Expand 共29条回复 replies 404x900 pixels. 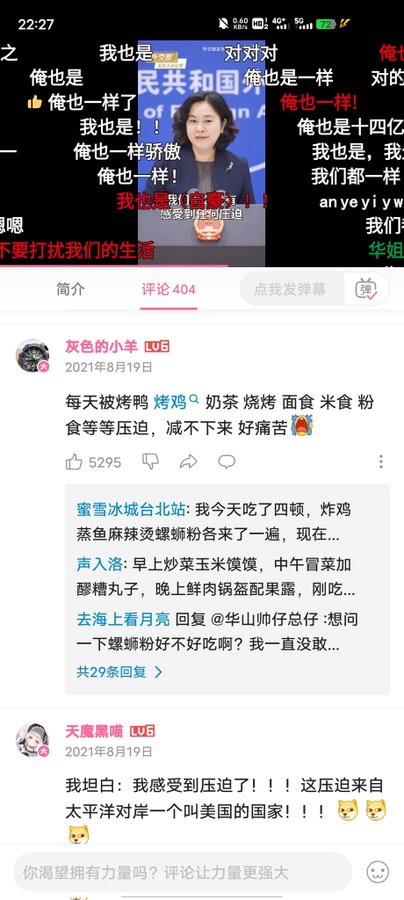pos(119,672)
